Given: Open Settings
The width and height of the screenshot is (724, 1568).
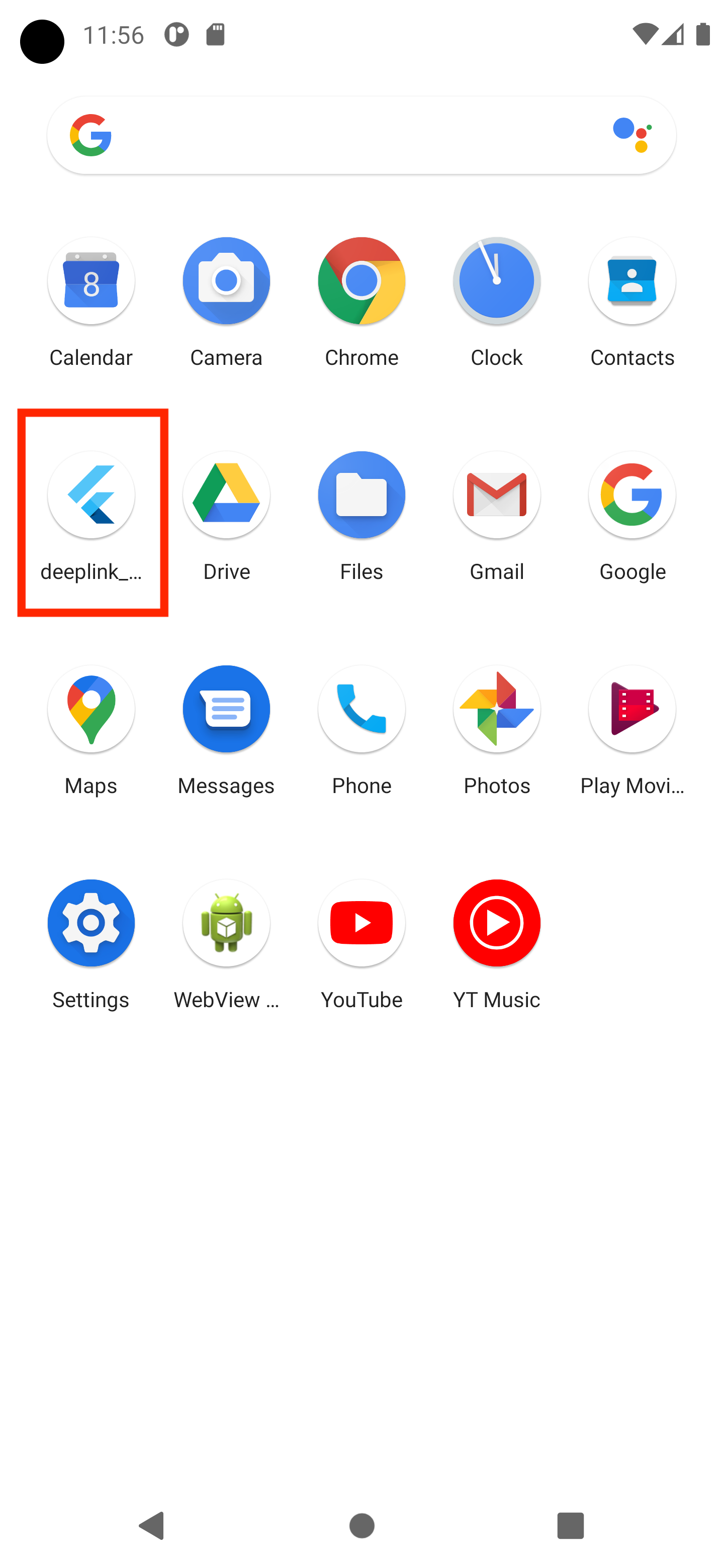Looking at the screenshot, I should [x=90, y=923].
